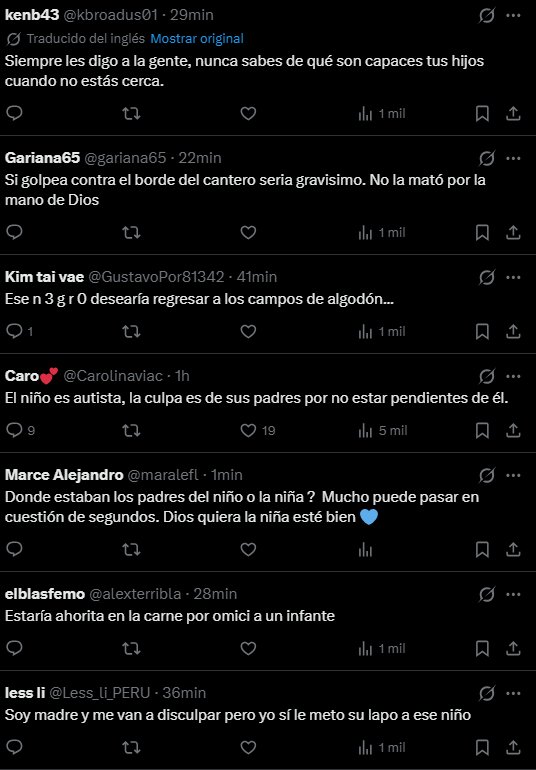Like kenb43's reply

coord(248,113)
